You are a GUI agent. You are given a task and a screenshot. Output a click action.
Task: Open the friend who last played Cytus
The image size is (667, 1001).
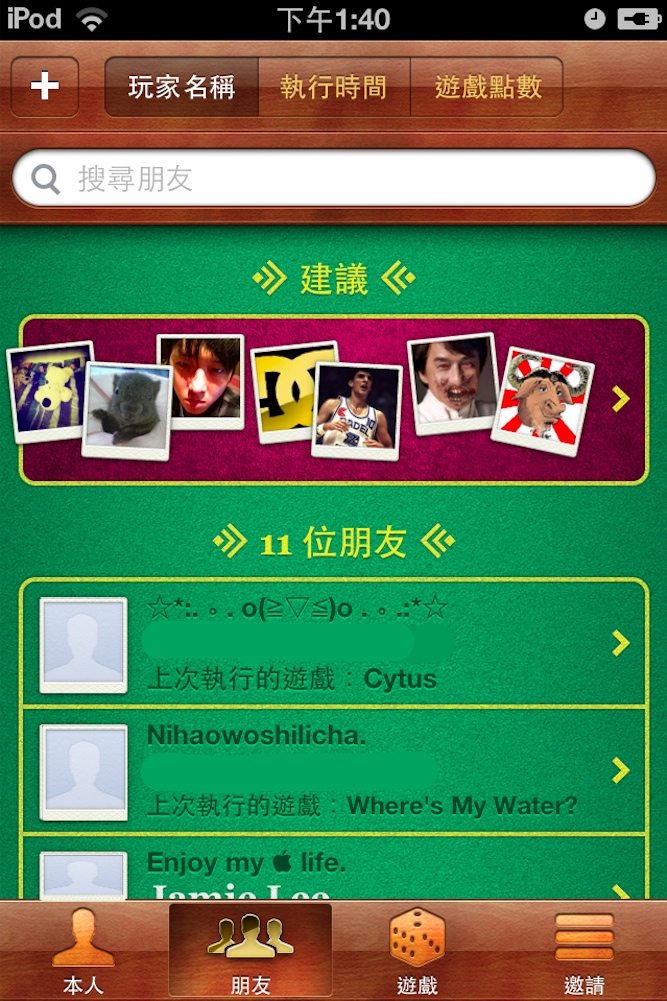(334, 643)
